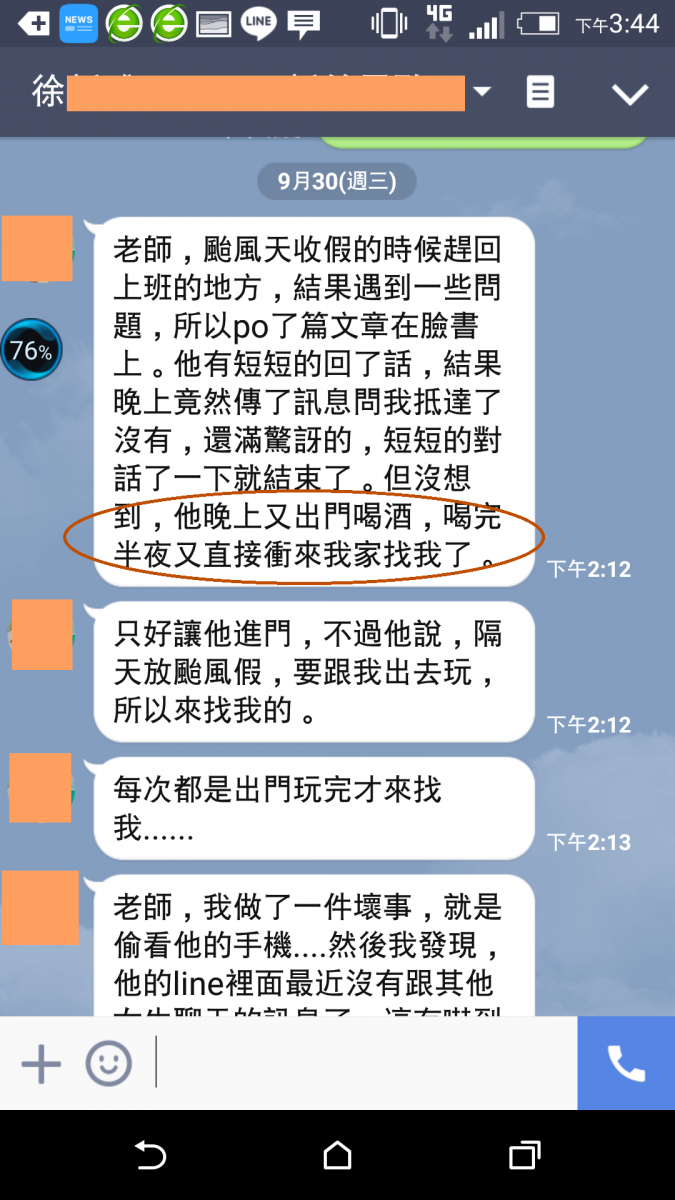The image size is (675, 1200).
Task: Start a voice call
Action: pos(626,1064)
